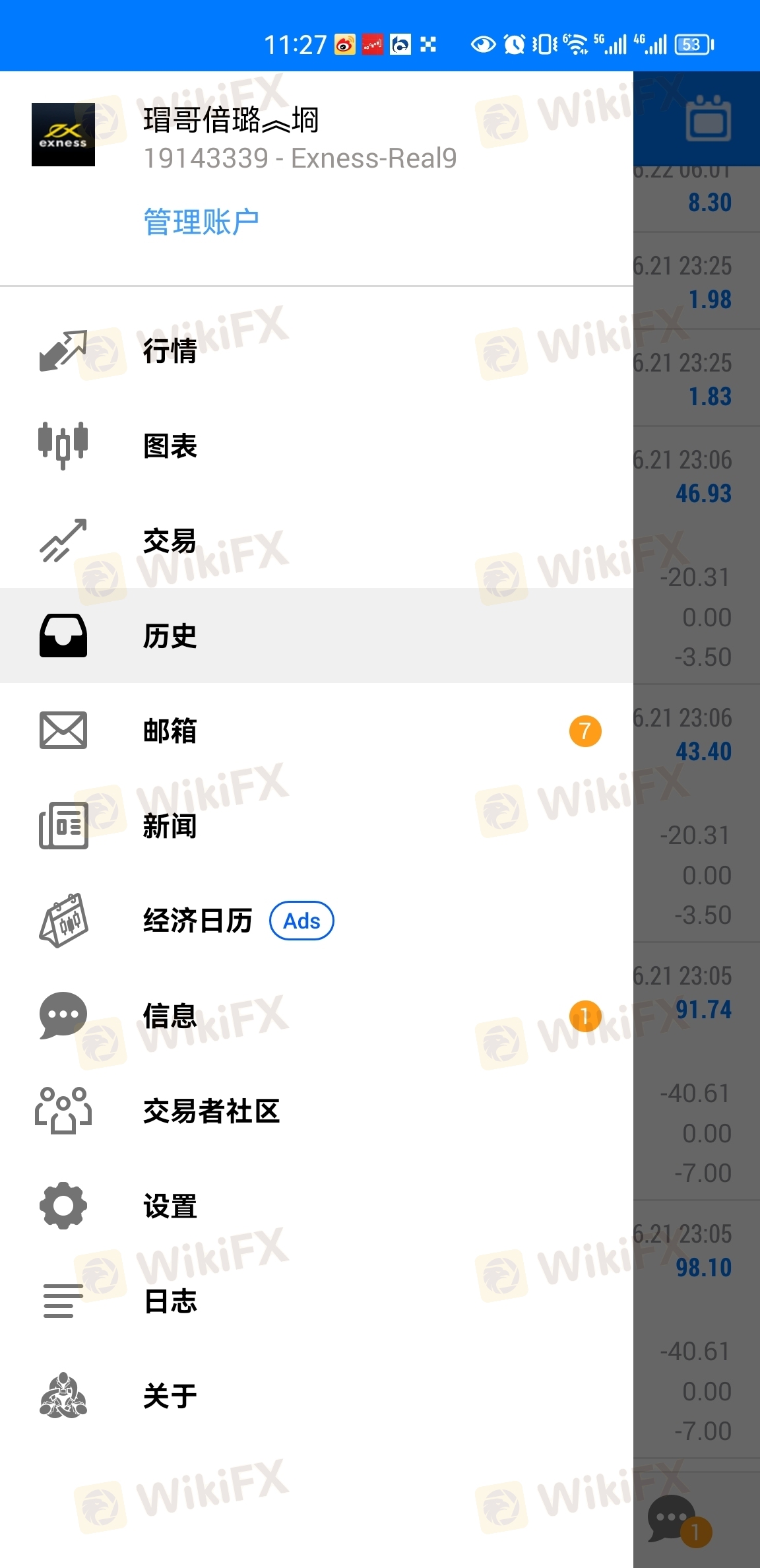Tap the Exness account logo
The width and height of the screenshot is (760, 1568).
tap(63, 135)
